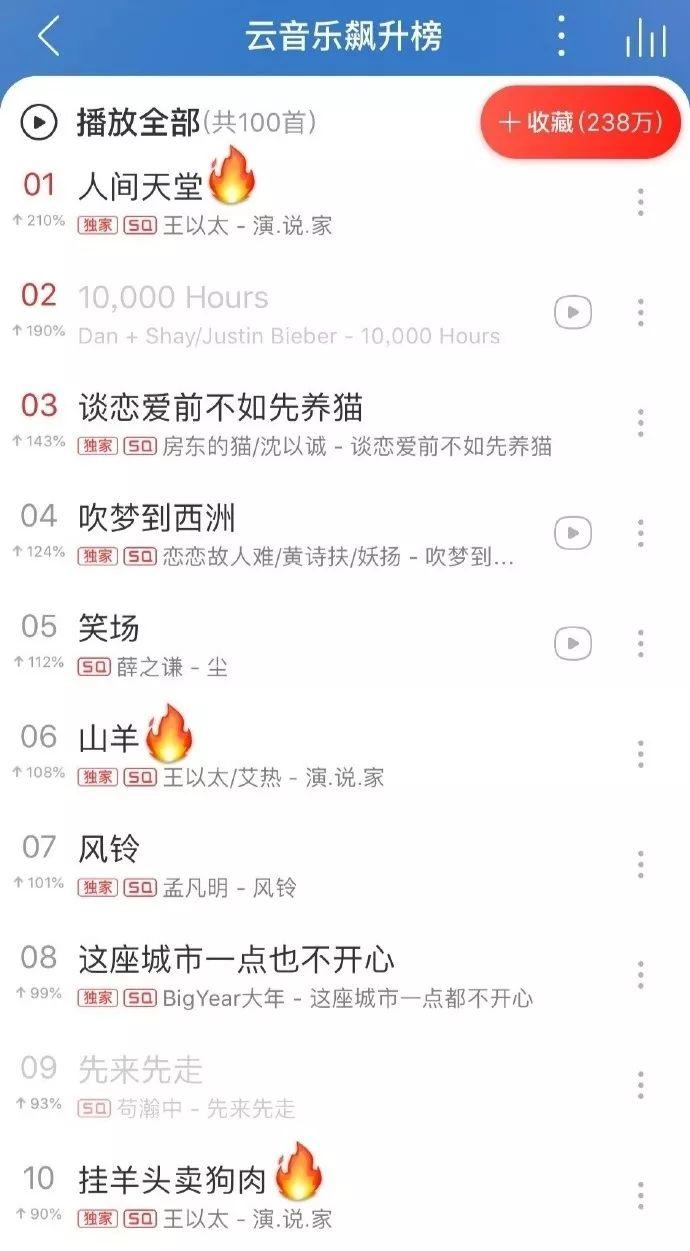Open more options for 先来先走
This screenshot has height=1251, width=690.
(640, 1085)
